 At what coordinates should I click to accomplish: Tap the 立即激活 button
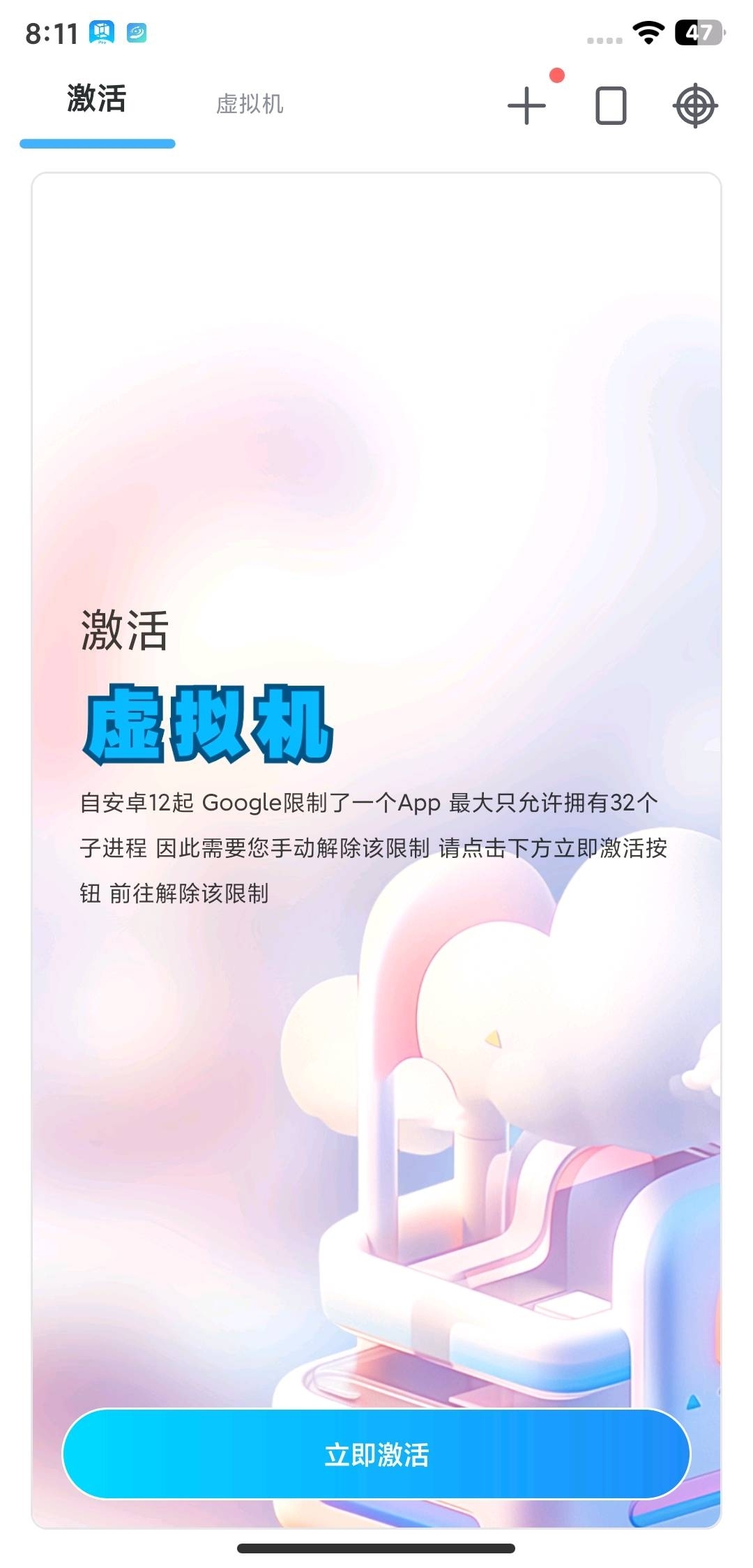pos(376,1454)
